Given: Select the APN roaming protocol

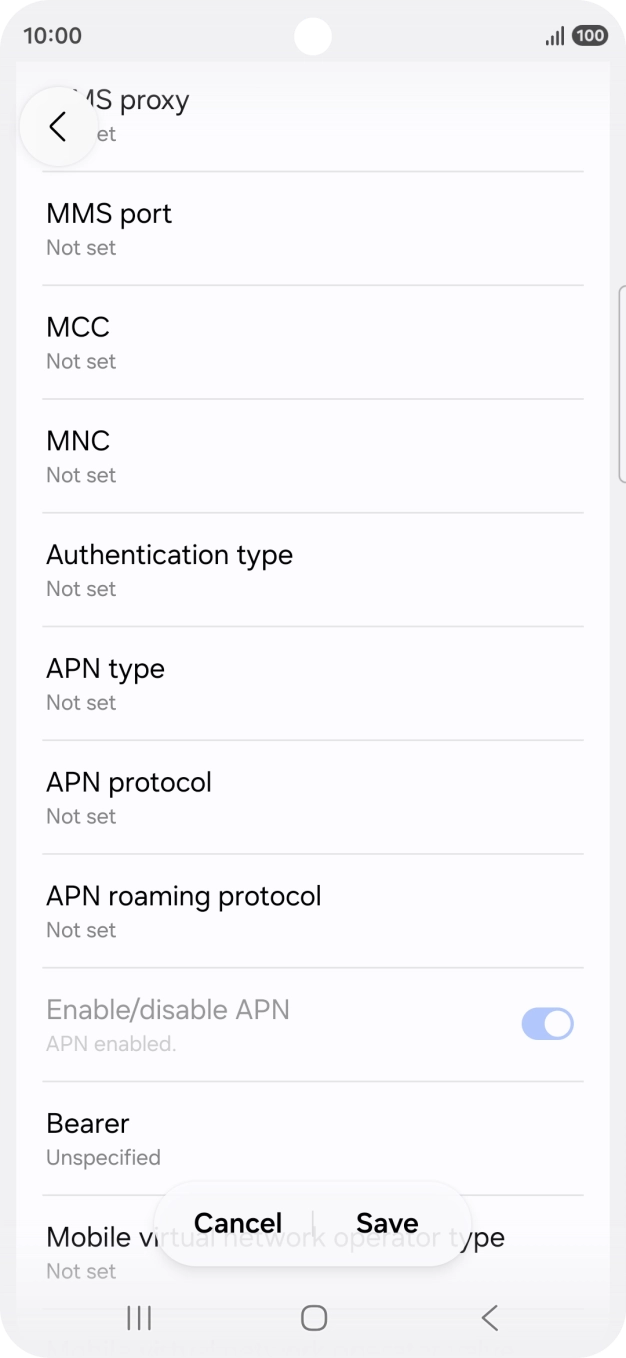Looking at the screenshot, I should [312, 912].
